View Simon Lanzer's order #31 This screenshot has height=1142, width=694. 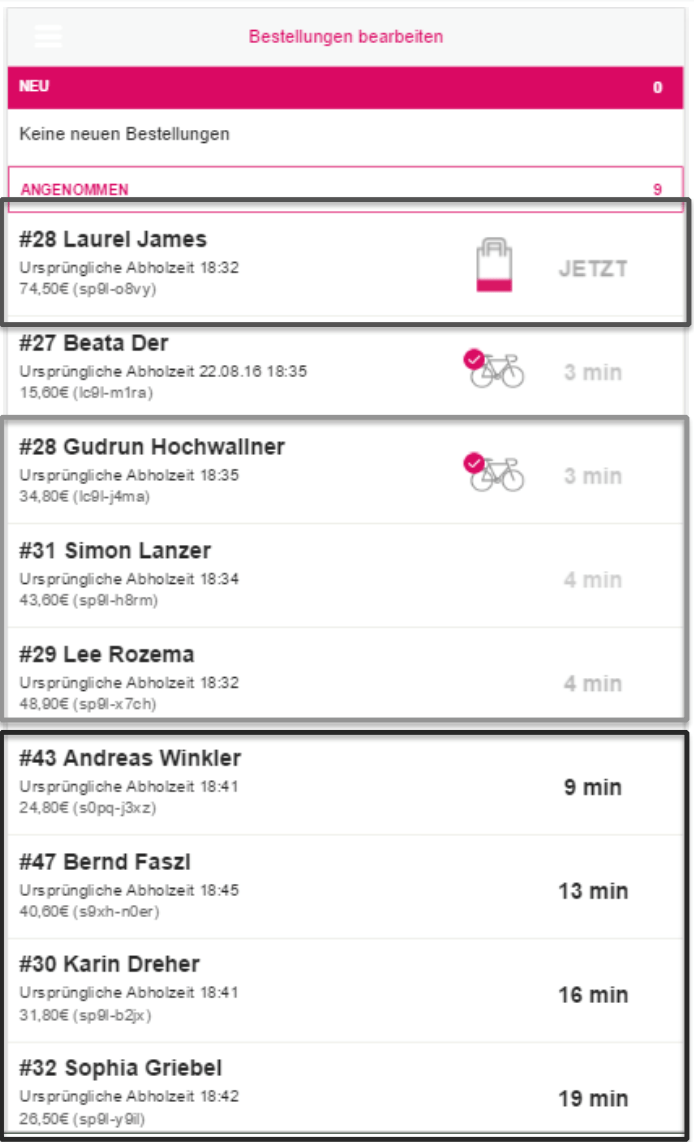pyautogui.click(x=345, y=575)
